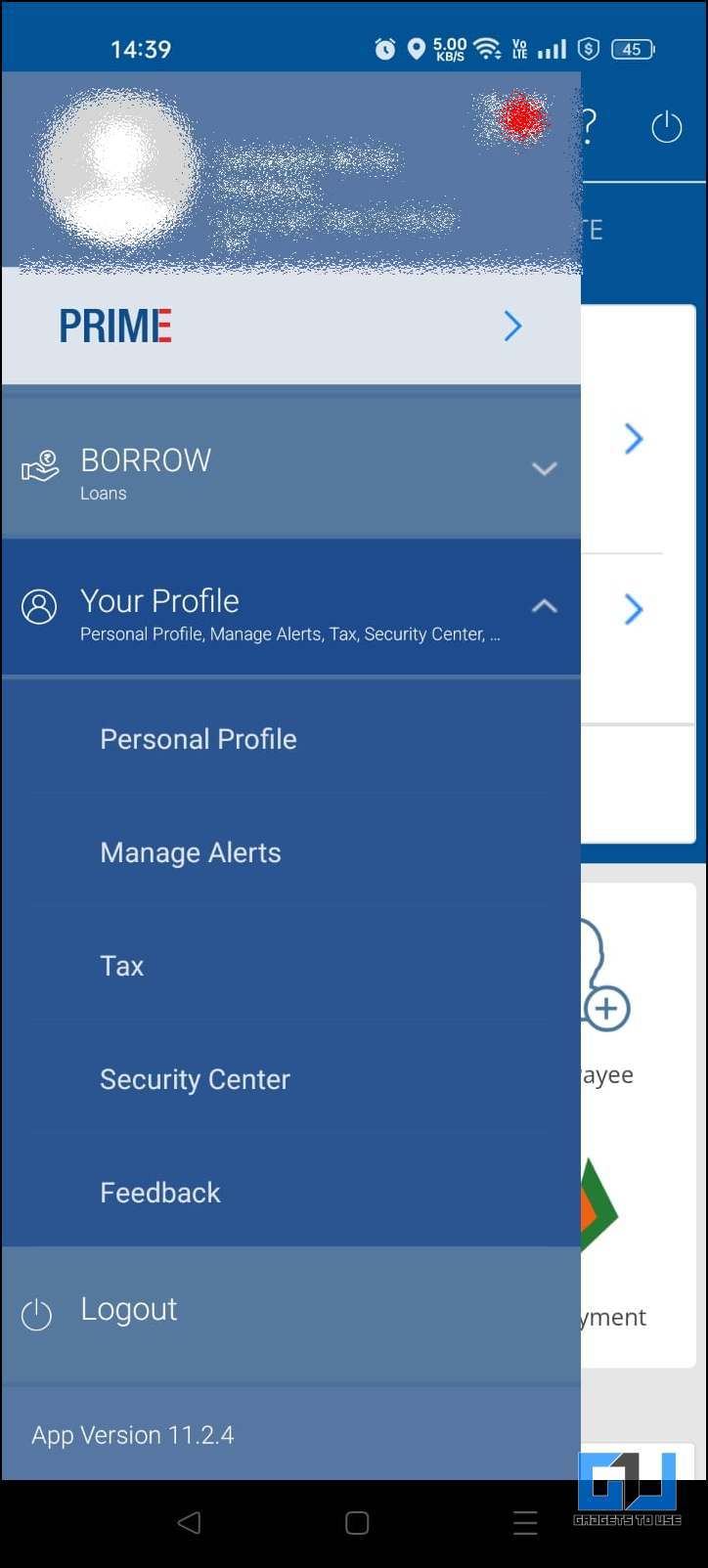Go to Security Center

click(290, 1079)
